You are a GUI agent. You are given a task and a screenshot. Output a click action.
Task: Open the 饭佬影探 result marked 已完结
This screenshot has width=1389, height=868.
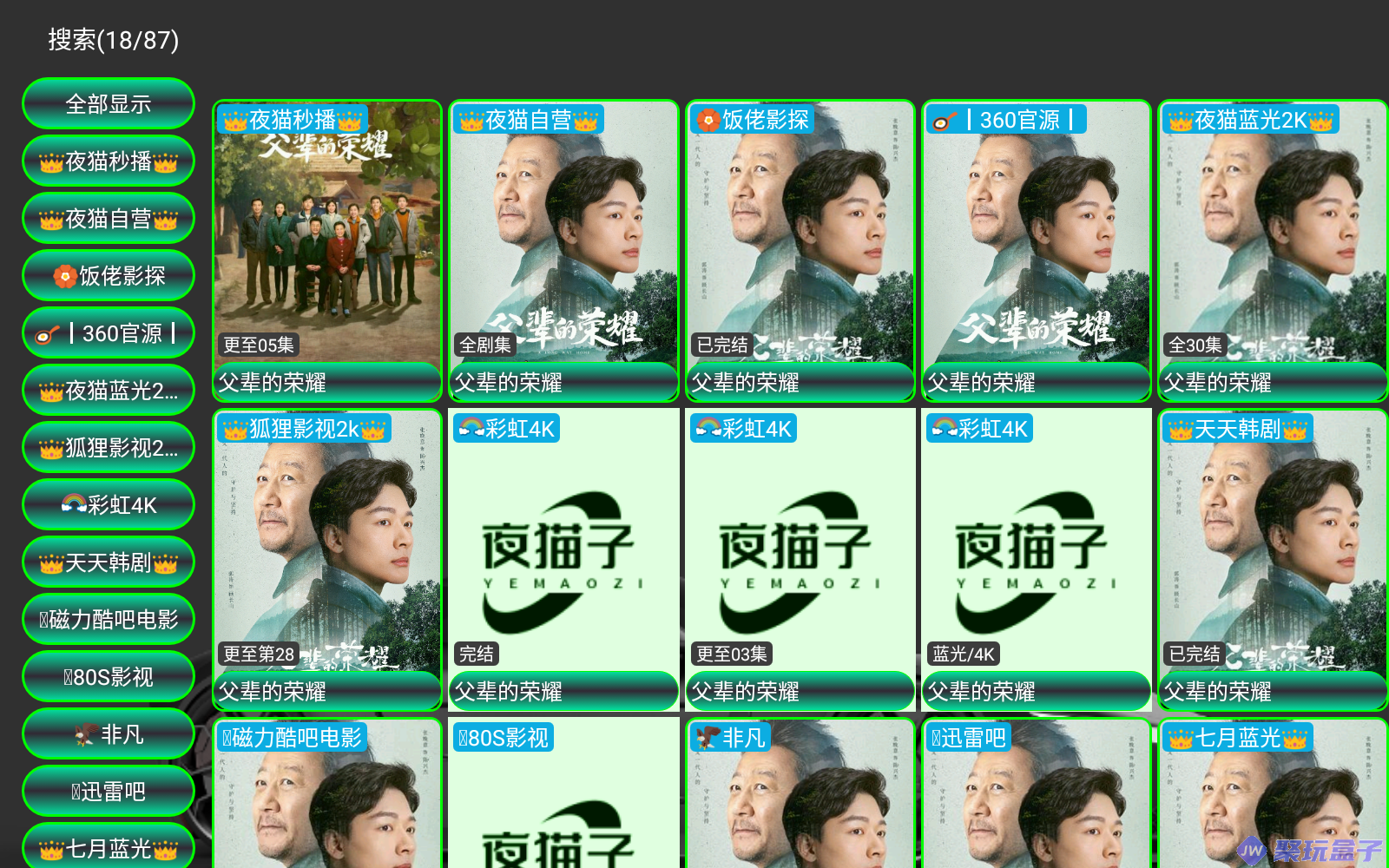(800, 252)
